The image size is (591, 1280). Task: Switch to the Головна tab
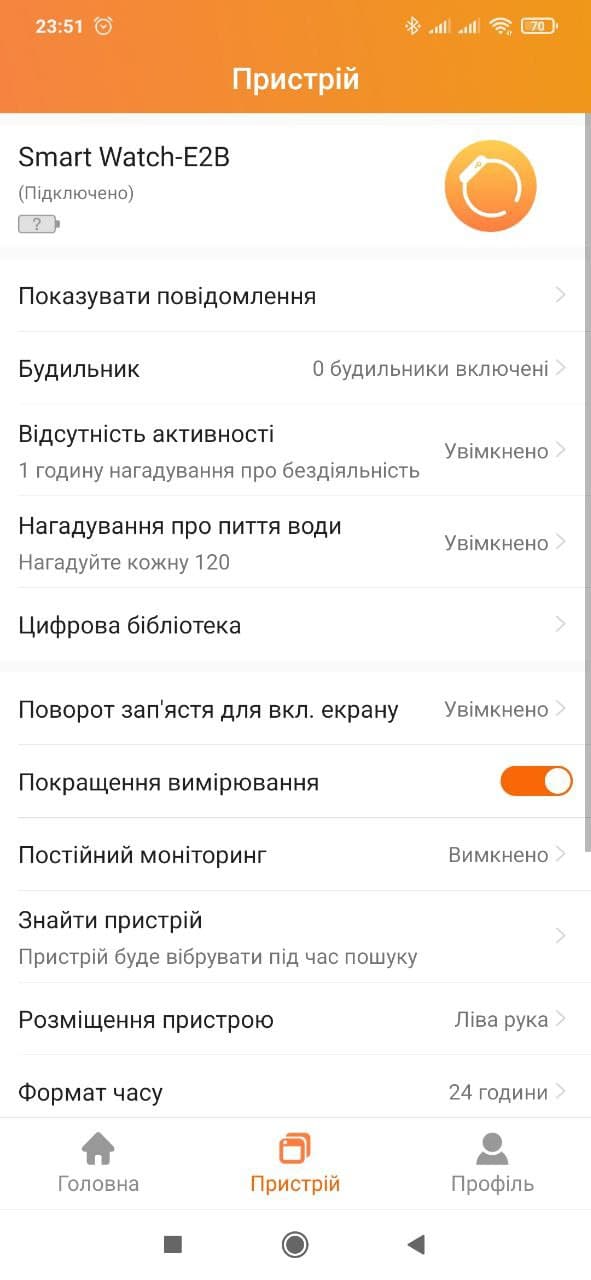pyautogui.click(x=98, y=1164)
